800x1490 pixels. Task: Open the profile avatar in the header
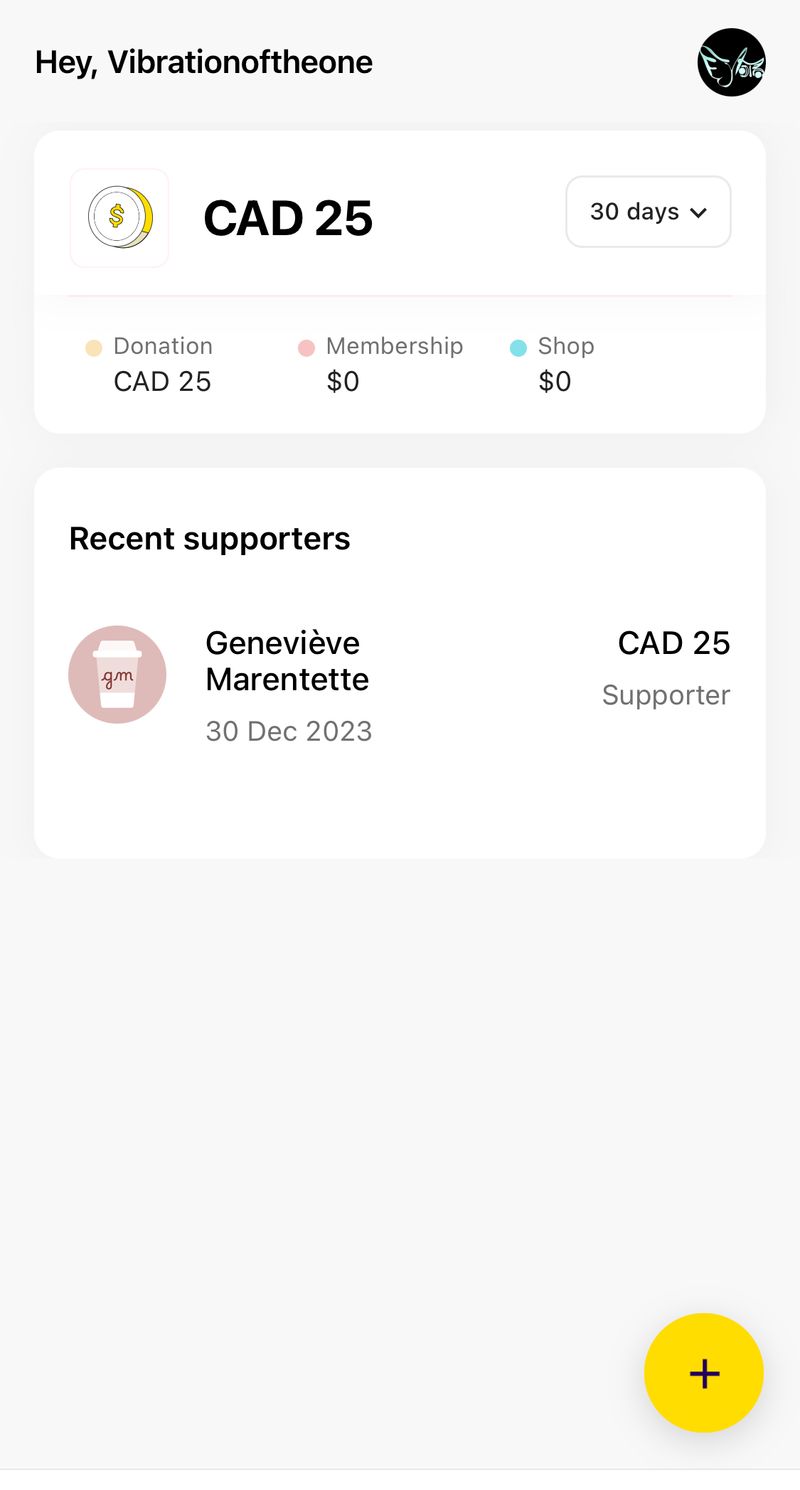pos(731,62)
